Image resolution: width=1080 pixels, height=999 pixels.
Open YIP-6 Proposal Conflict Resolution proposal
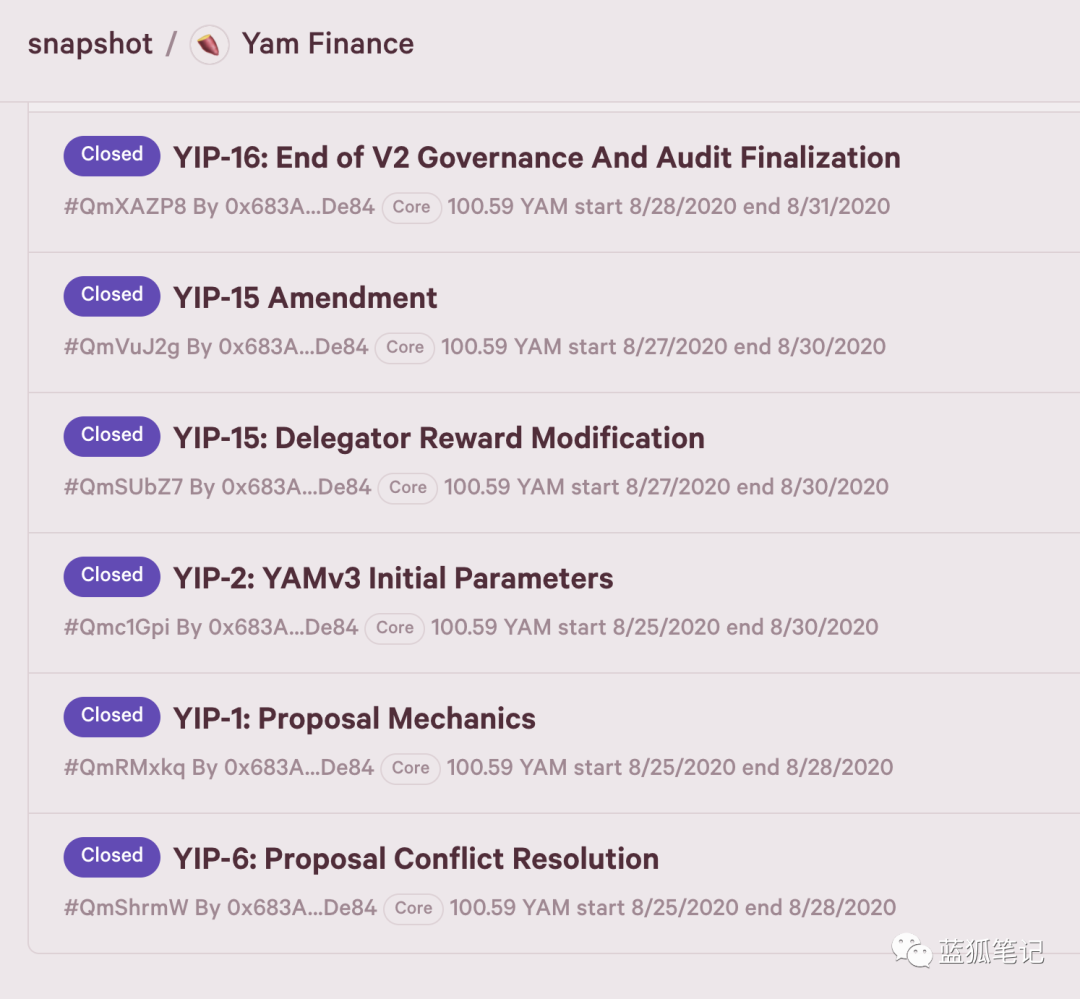(415, 858)
